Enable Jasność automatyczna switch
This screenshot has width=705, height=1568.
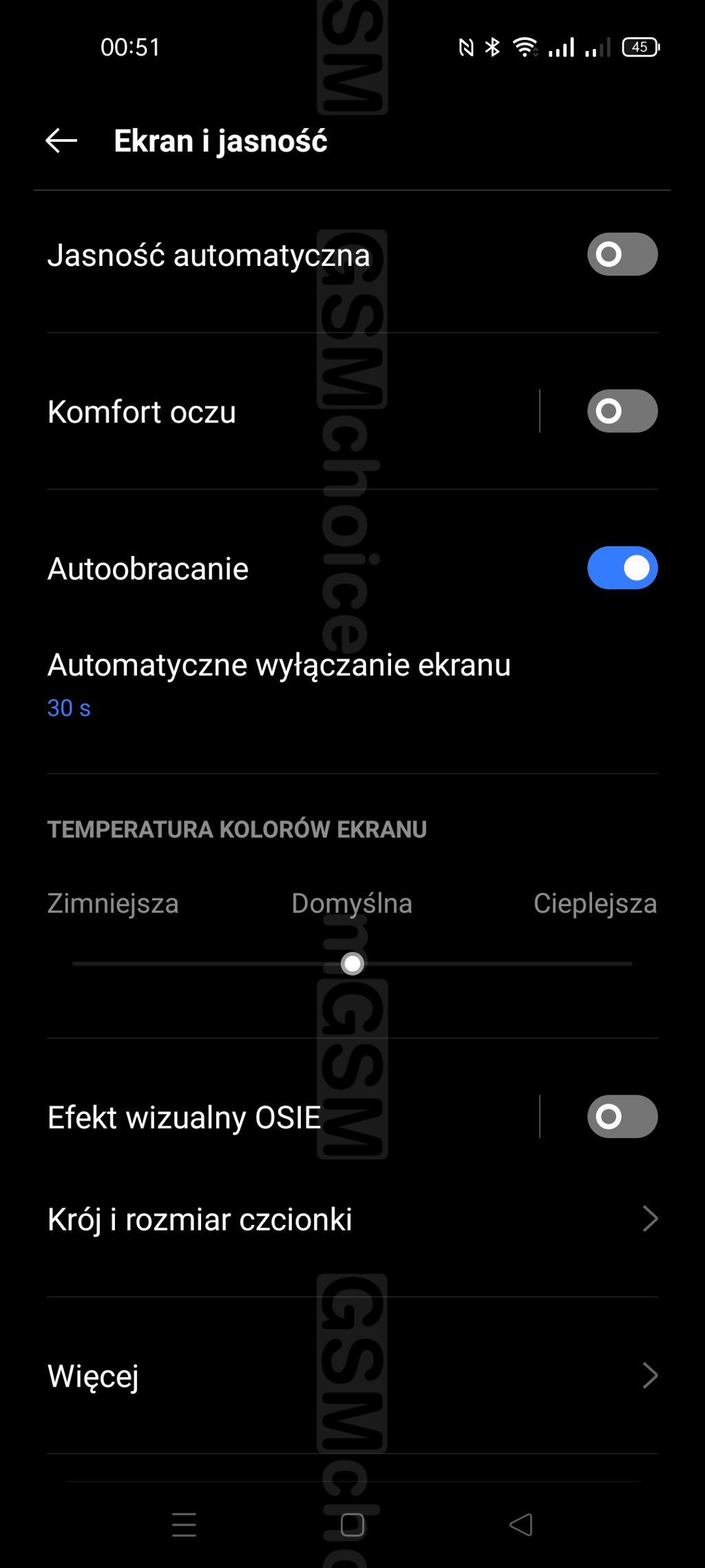[x=622, y=254]
